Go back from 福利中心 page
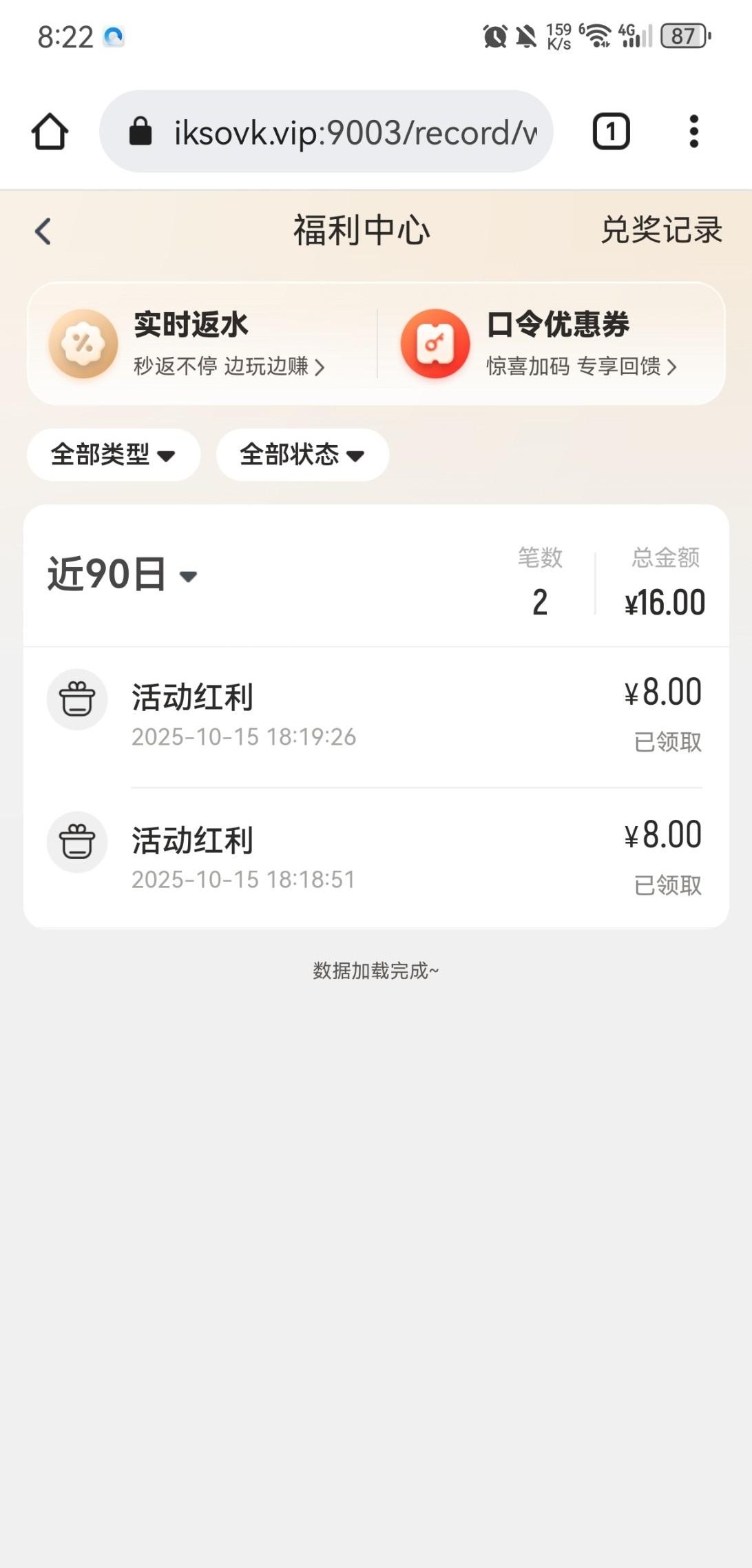Image resolution: width=752 pixels, height=1568 pixels. pyautogui.click(x=43, y=231)
